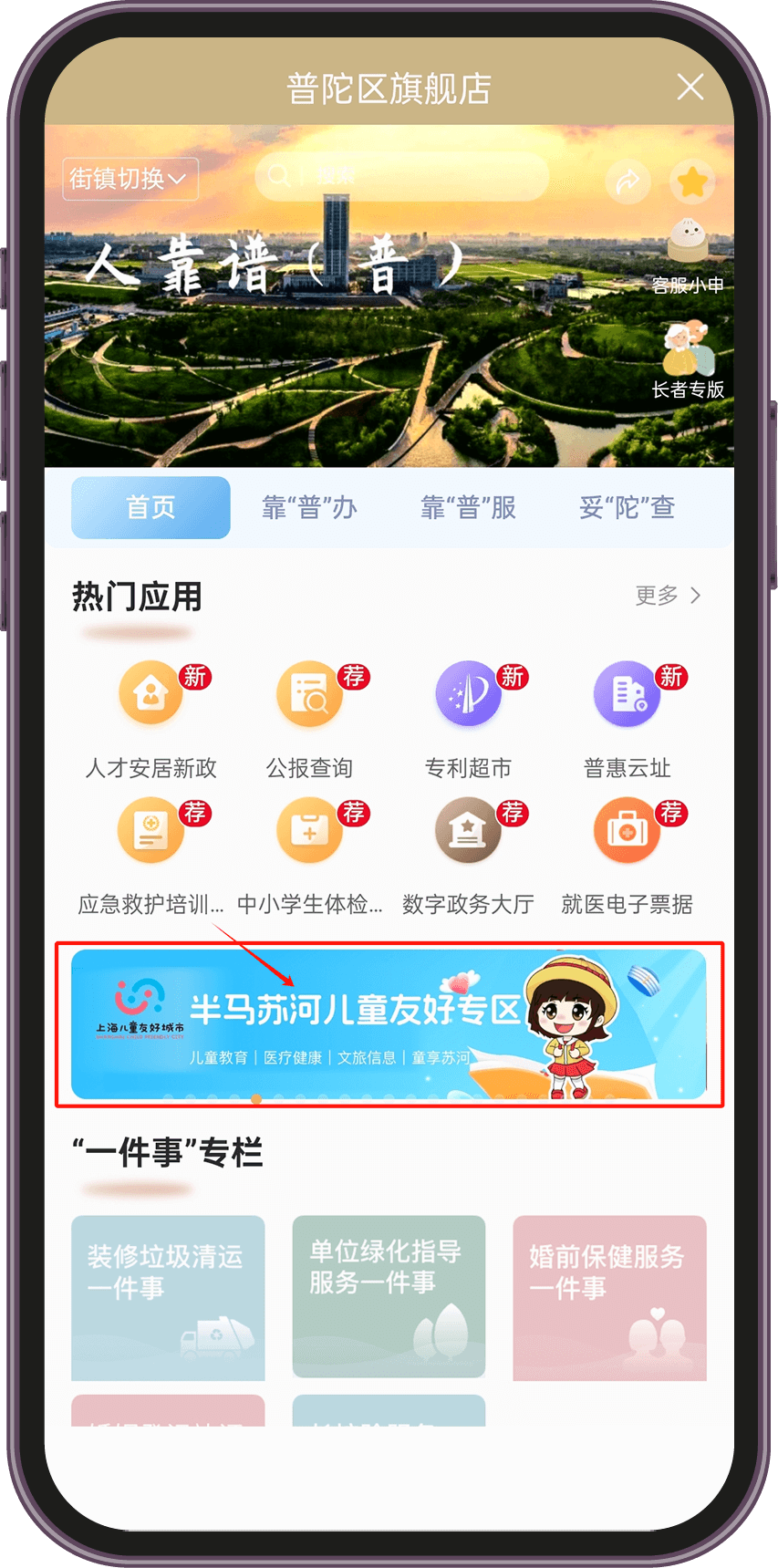
Task: Share this page via the arrow icon
Action: [628, 182]
